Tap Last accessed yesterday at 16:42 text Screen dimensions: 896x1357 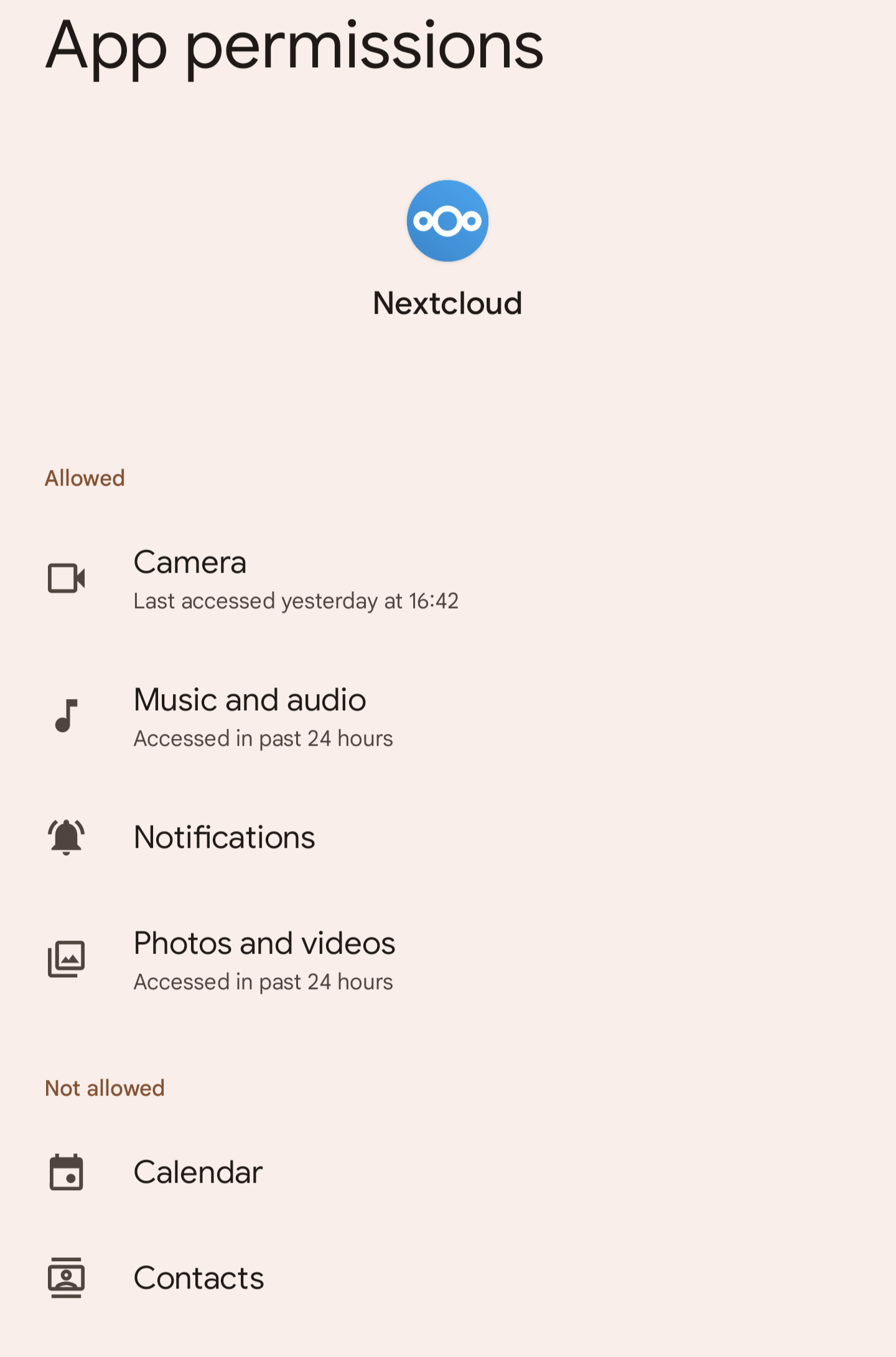tap(296, 601)
